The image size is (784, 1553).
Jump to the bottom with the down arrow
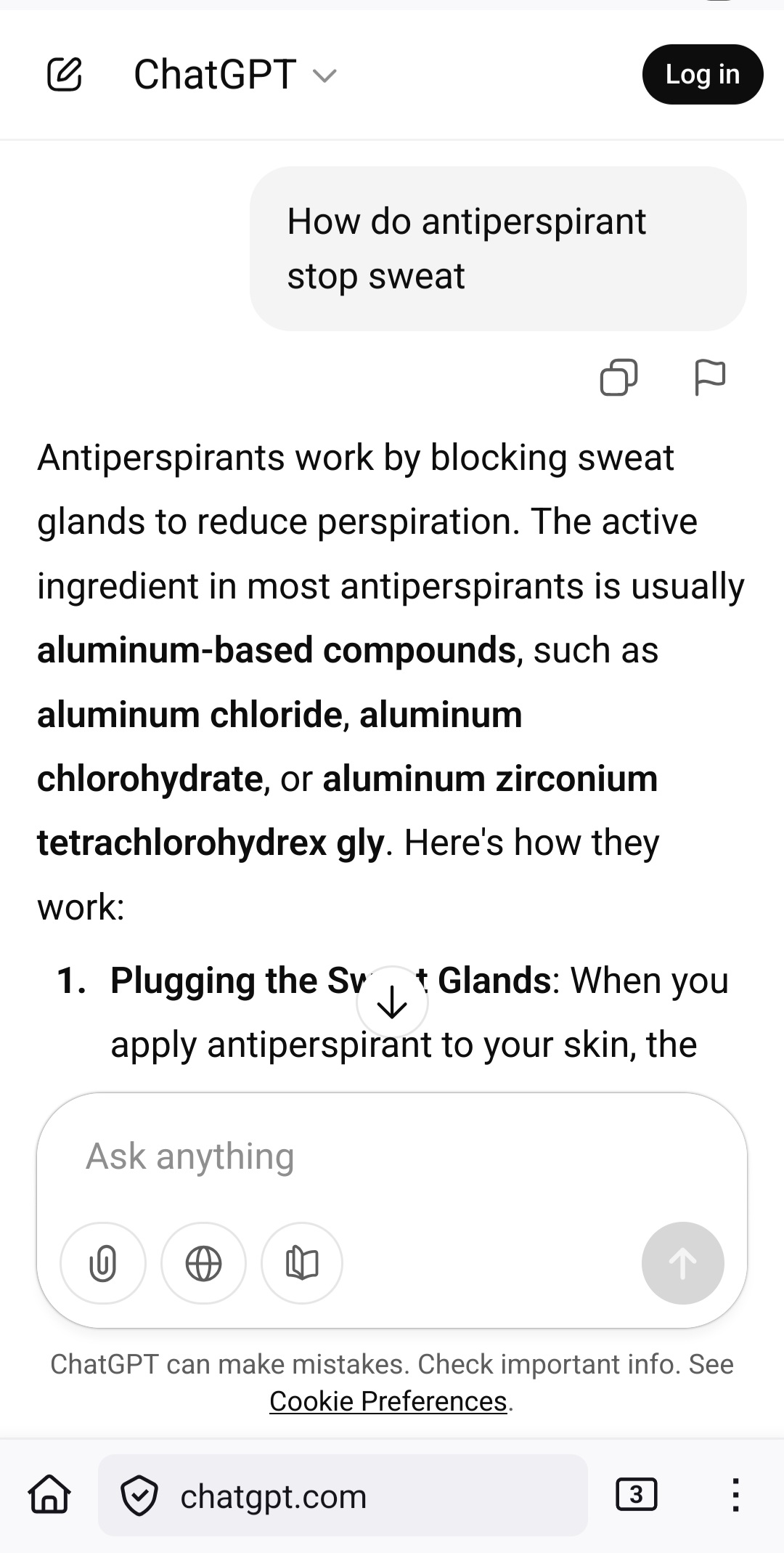(x=392, y=1002)
